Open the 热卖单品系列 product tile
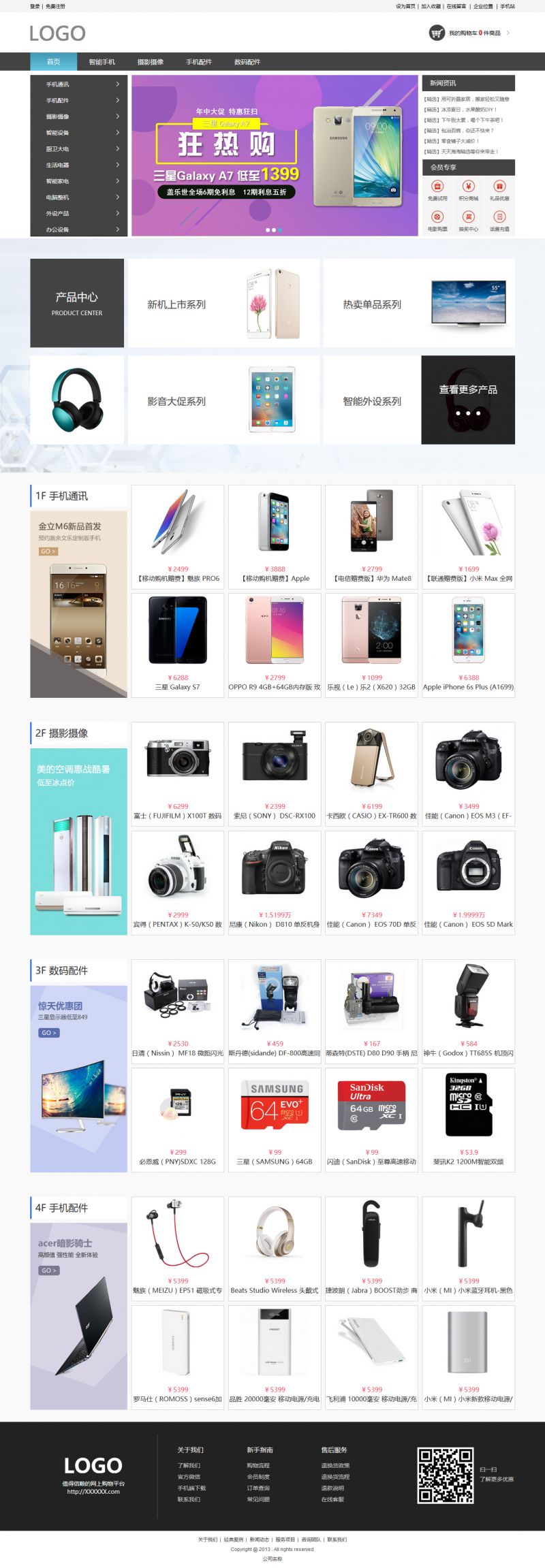 tap(418, 304)
